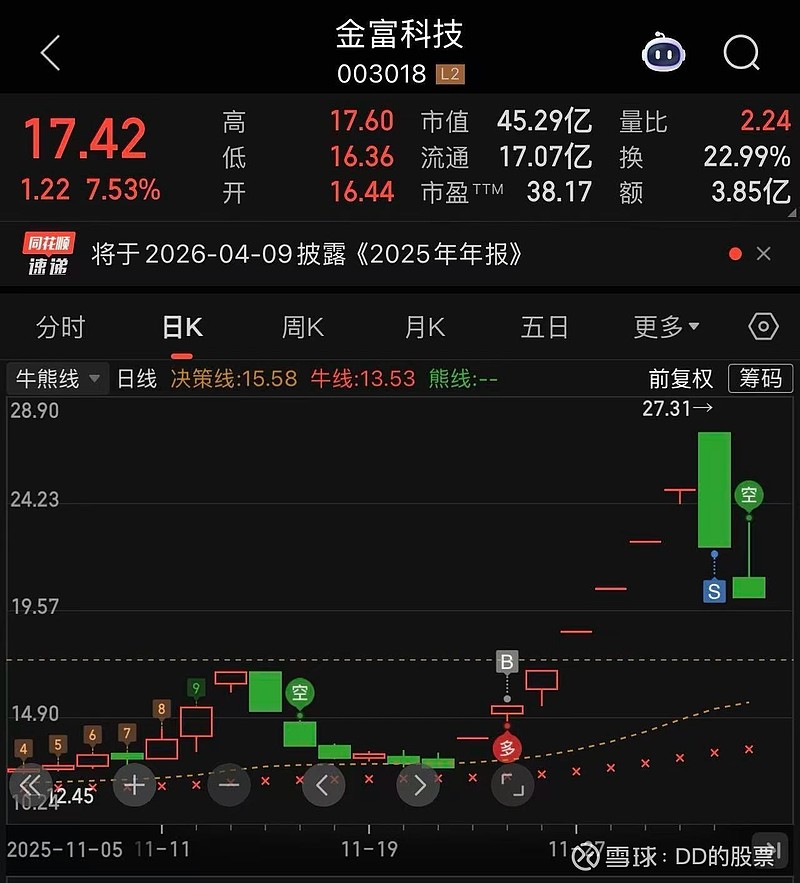
Task: Switch to the 分时 chart tab
Action: pos(61,327)
